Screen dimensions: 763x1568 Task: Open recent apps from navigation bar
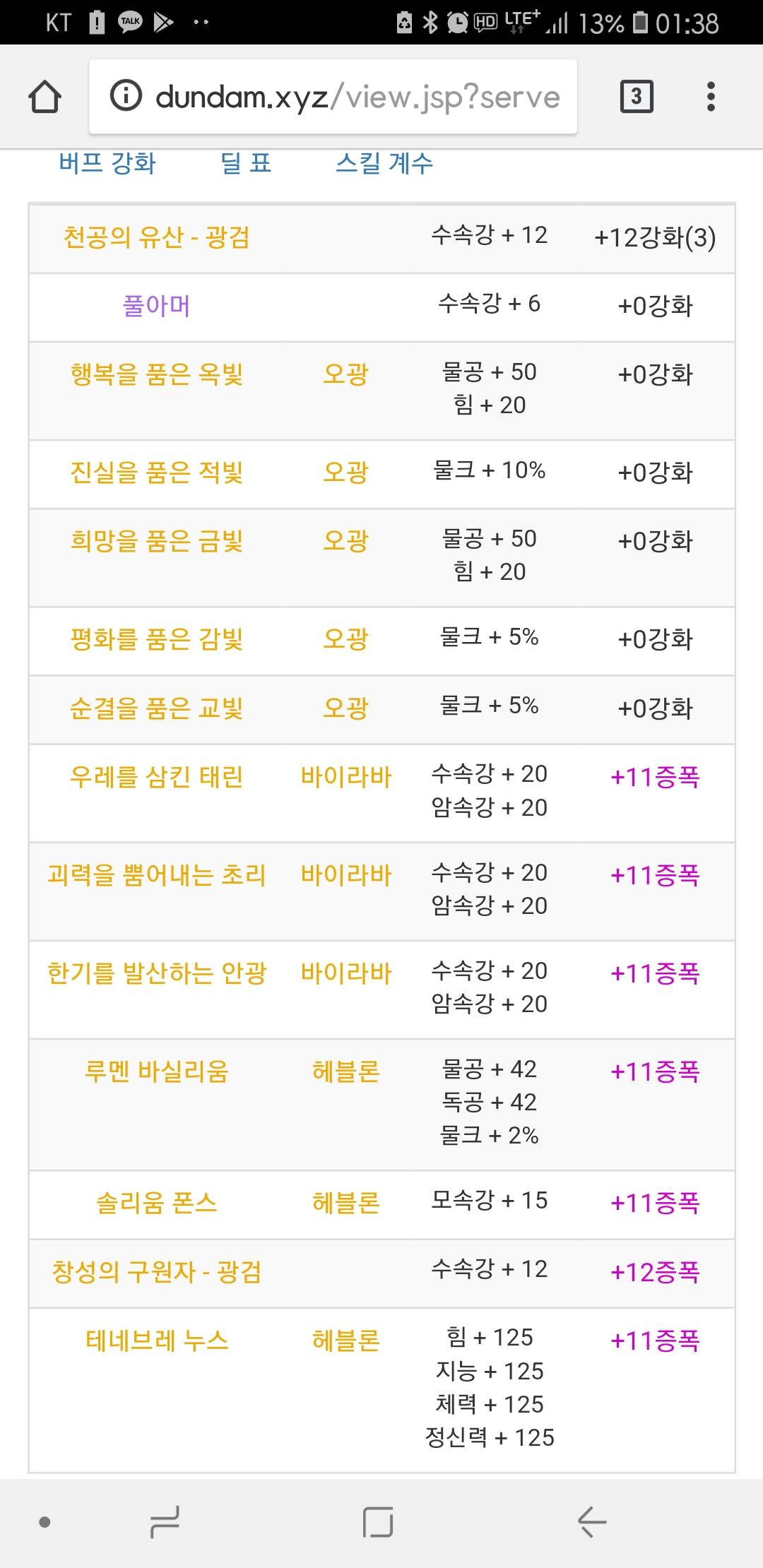coord(165,1521)
